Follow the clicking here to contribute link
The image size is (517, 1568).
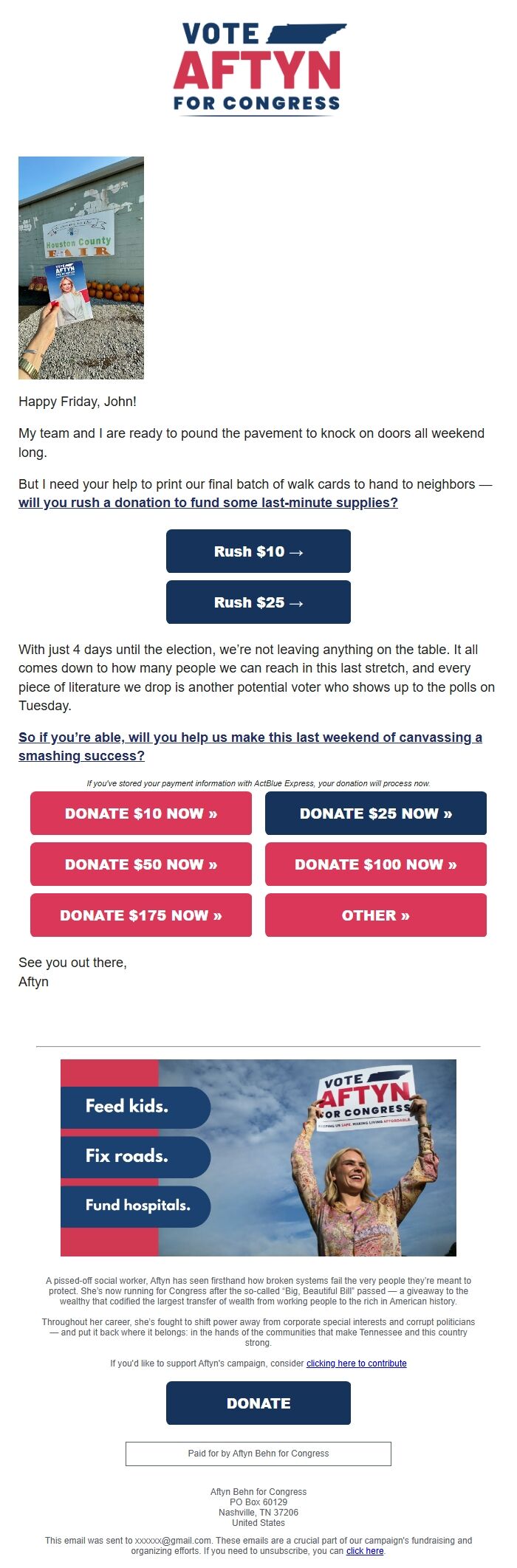[x=356, y=1364]
